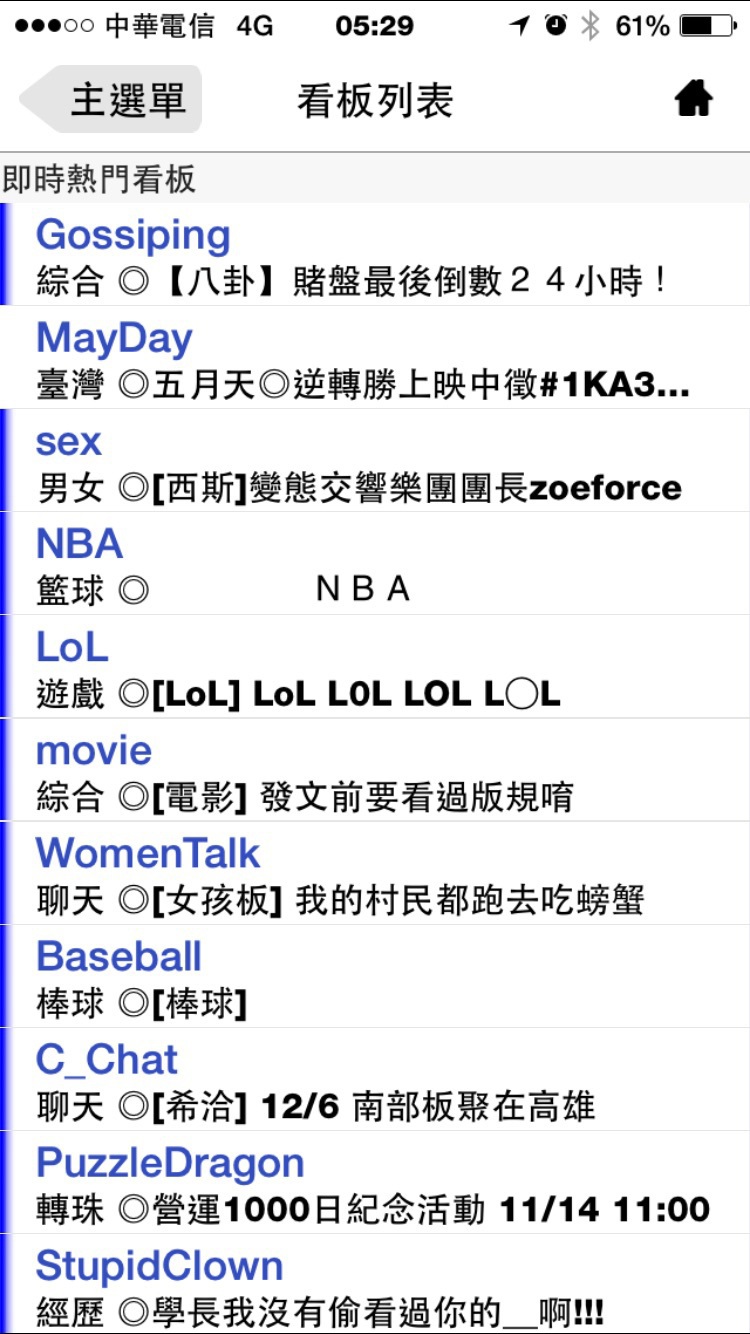750x1334 pixels.
Task: Enter the C_Chat board
Action: 375,1078
